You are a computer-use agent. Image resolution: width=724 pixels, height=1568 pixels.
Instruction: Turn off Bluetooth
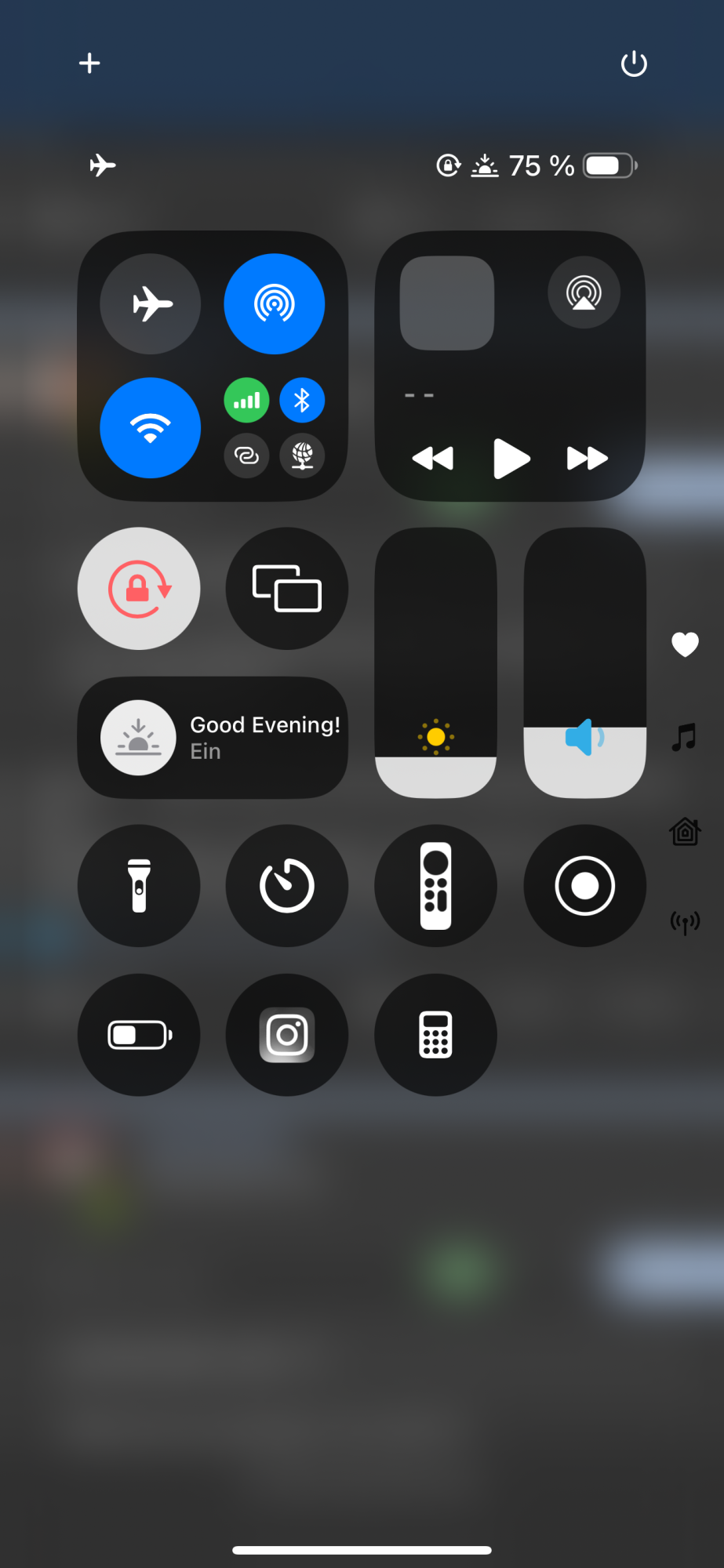pyautogui.click(x=302, y=401)
